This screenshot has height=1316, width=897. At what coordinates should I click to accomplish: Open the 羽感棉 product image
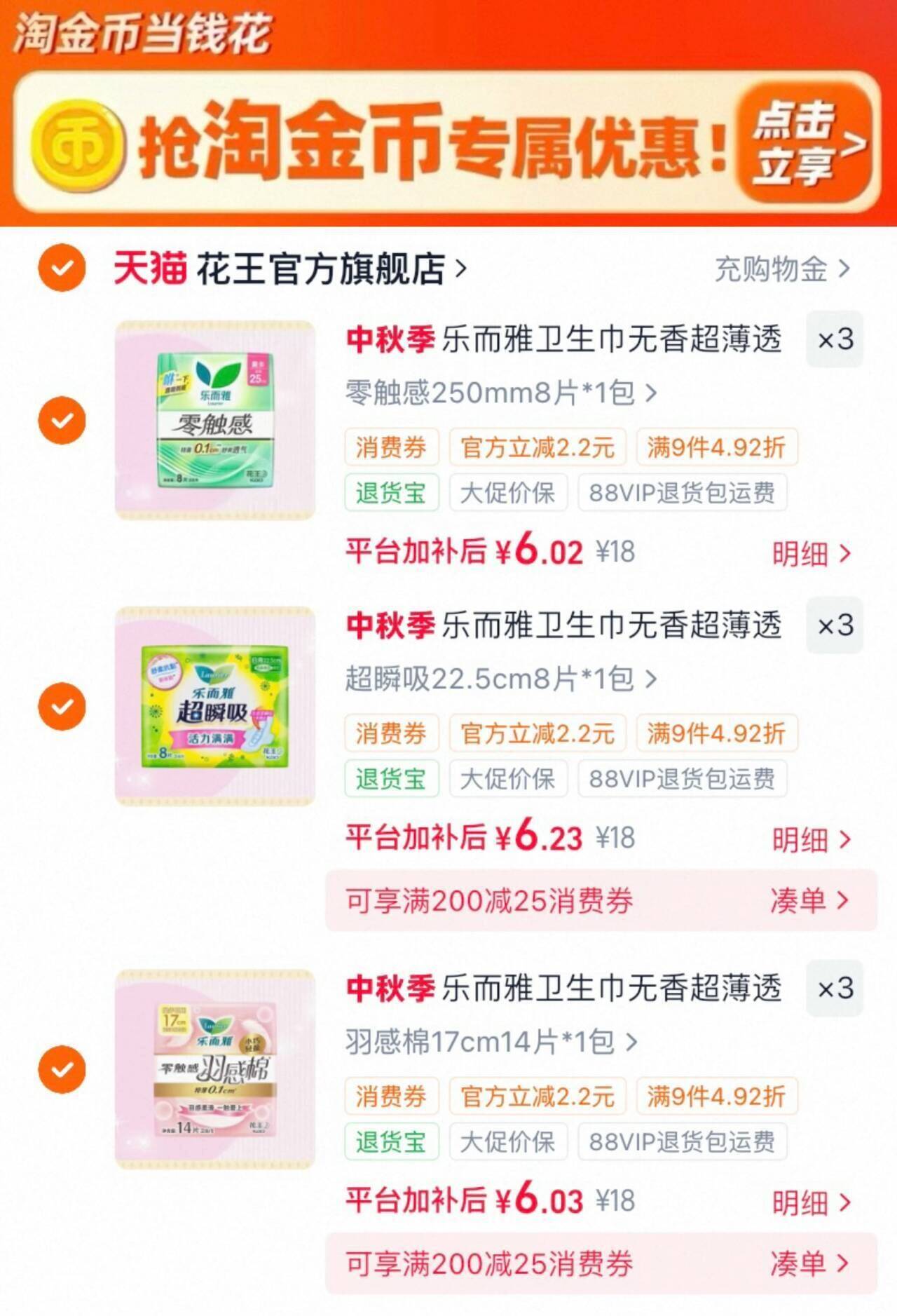(215, 1069)
